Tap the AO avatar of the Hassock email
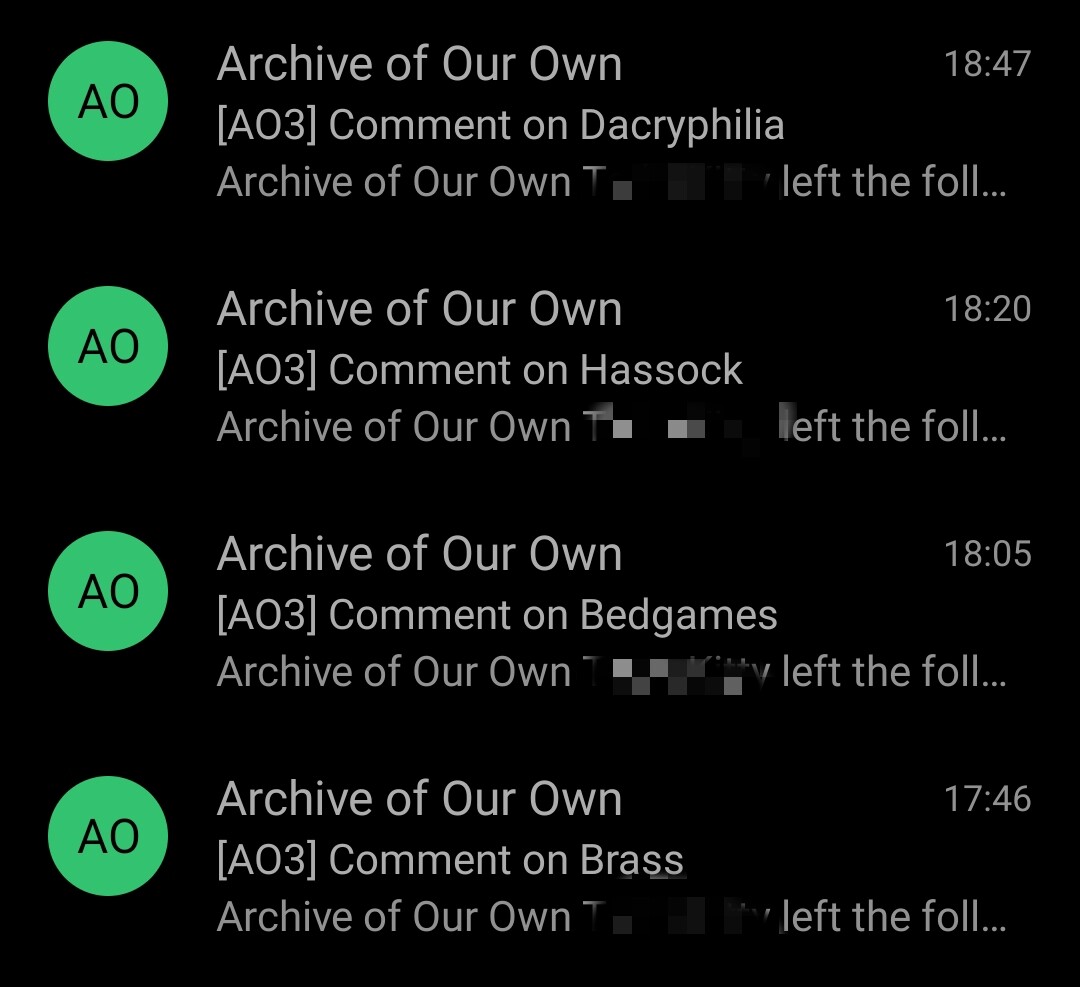 pyautogui.click(x=108, y=346)
